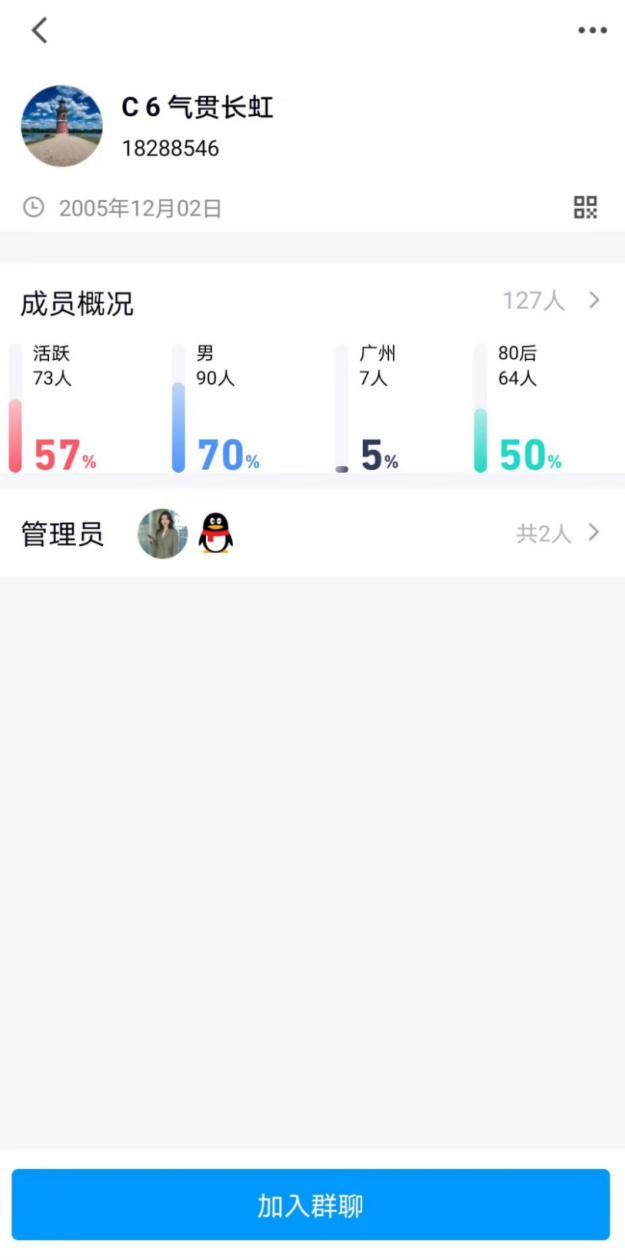This screenshot has height=1260, width=625.
Task: Open the 管理员 list showing 共2人
Action: (556, 534)
